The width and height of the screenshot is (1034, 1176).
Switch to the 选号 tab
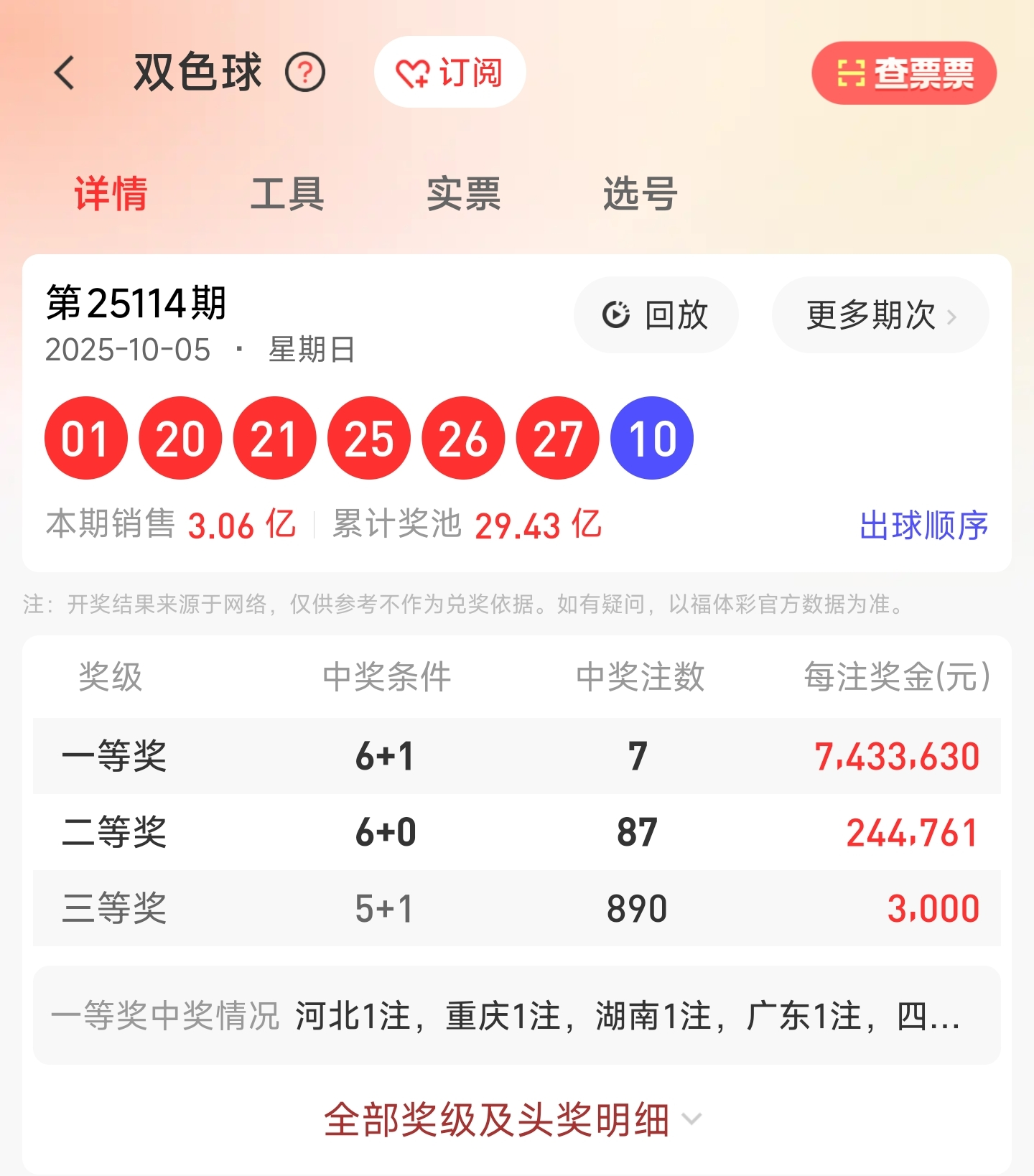(640, 194)
